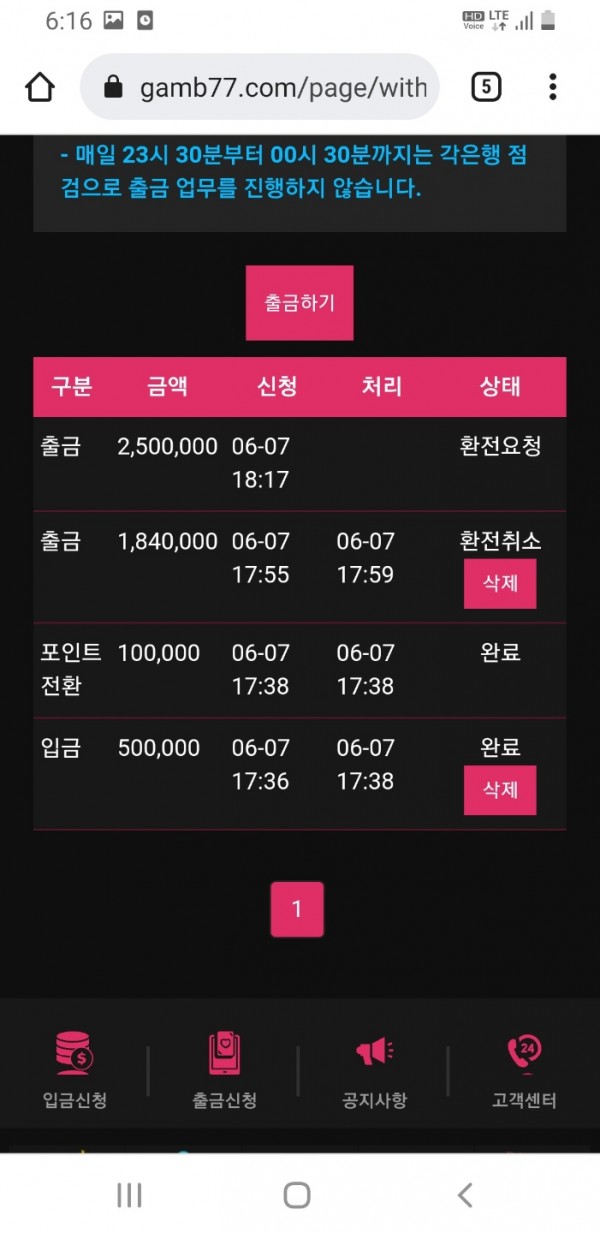This screenshot has height=1233, width=600.
Task: Open 고객센터 customer center
Action: coord(524,1072)
